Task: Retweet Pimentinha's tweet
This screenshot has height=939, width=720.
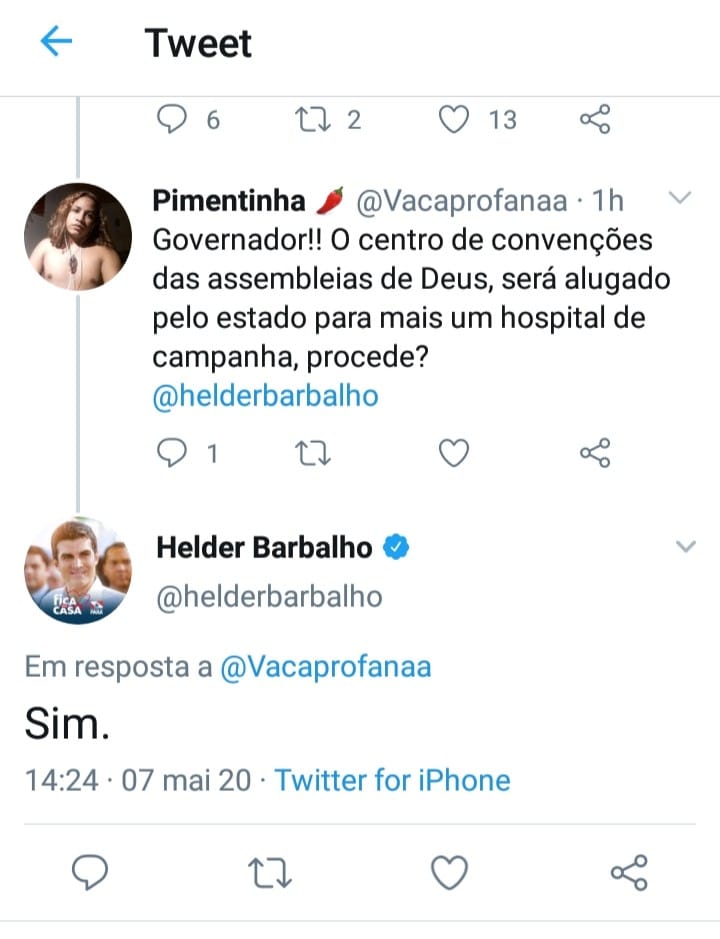Action: [x=315, y=454]
